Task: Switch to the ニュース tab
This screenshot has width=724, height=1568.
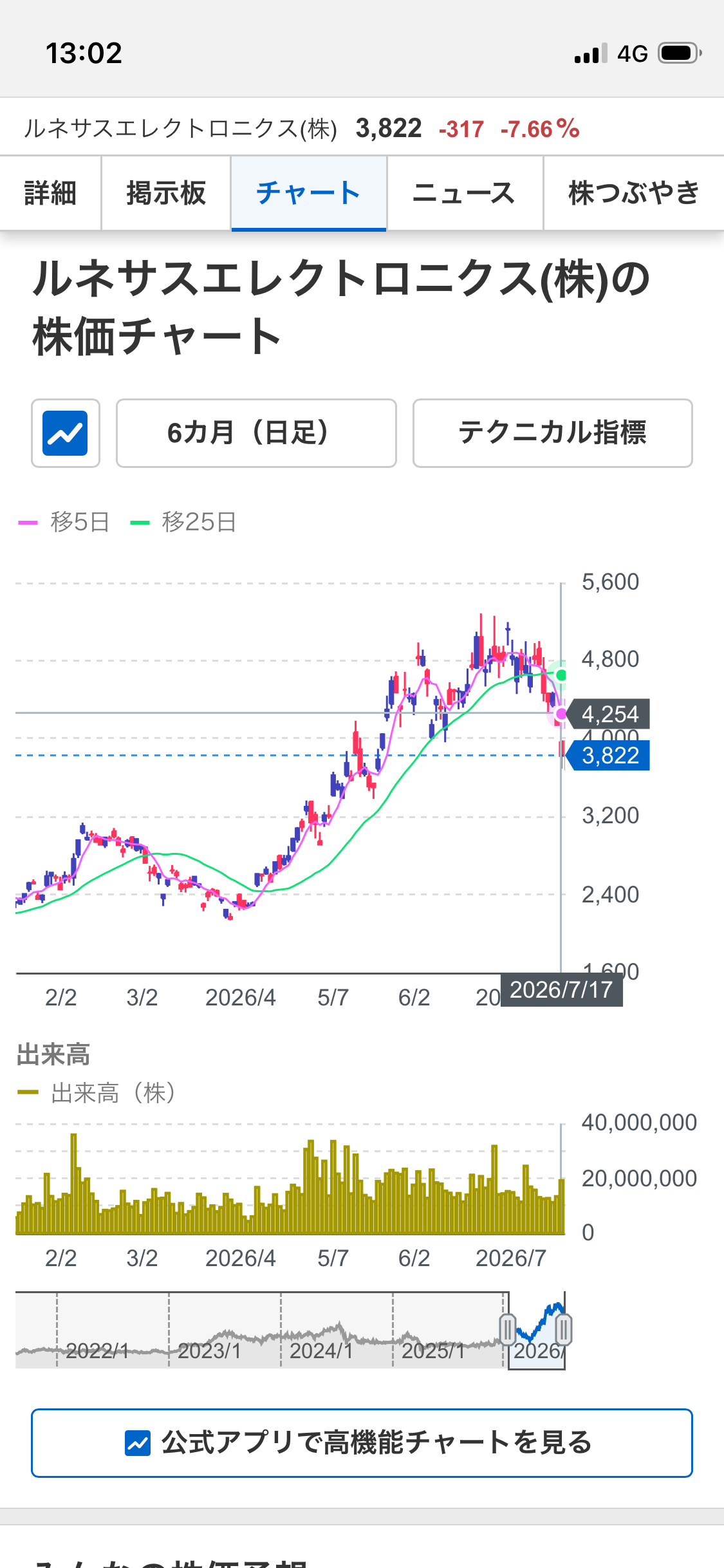Action: (x=465, y=193)
